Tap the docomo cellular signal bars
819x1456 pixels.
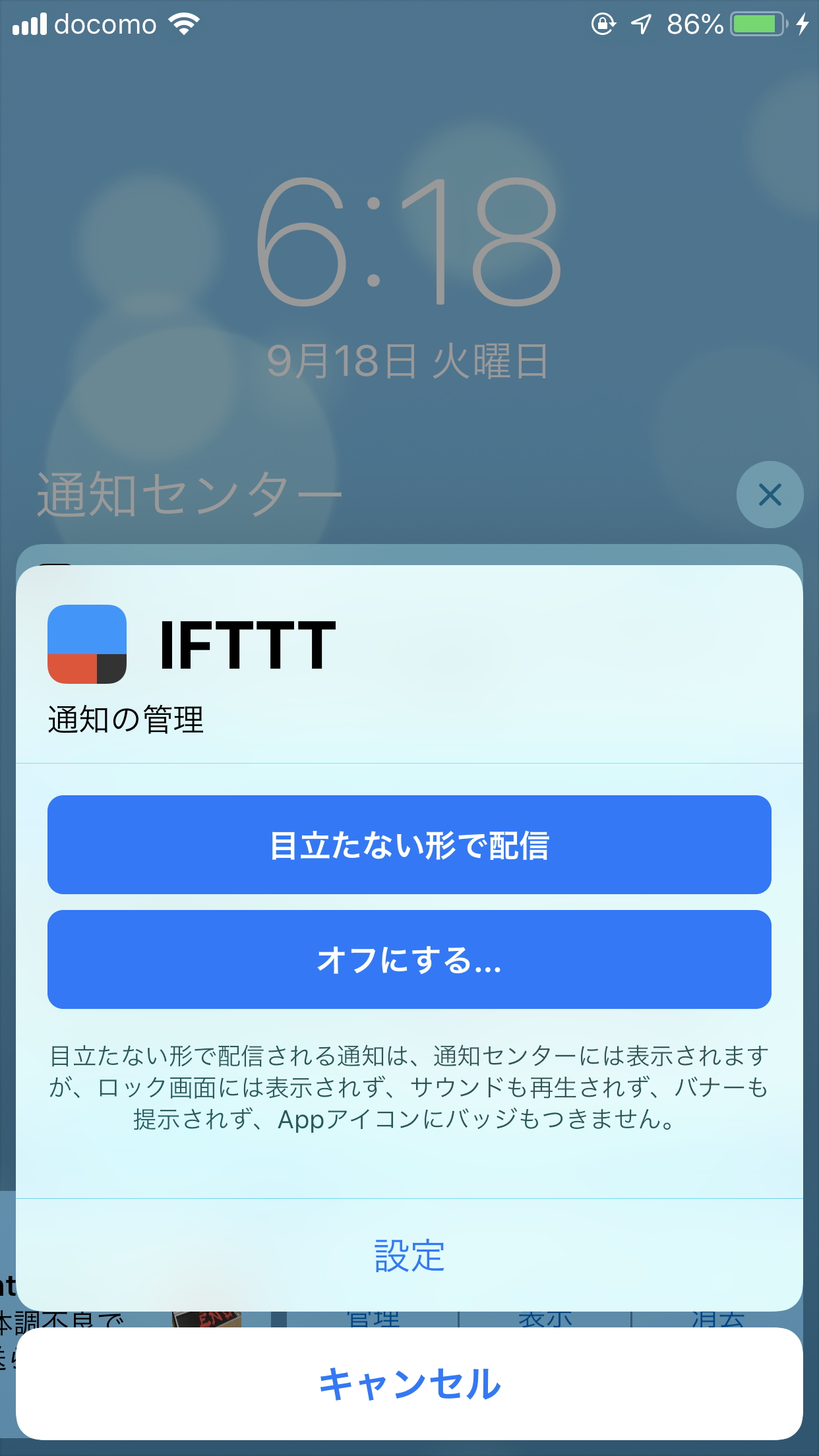coord(31,22)
